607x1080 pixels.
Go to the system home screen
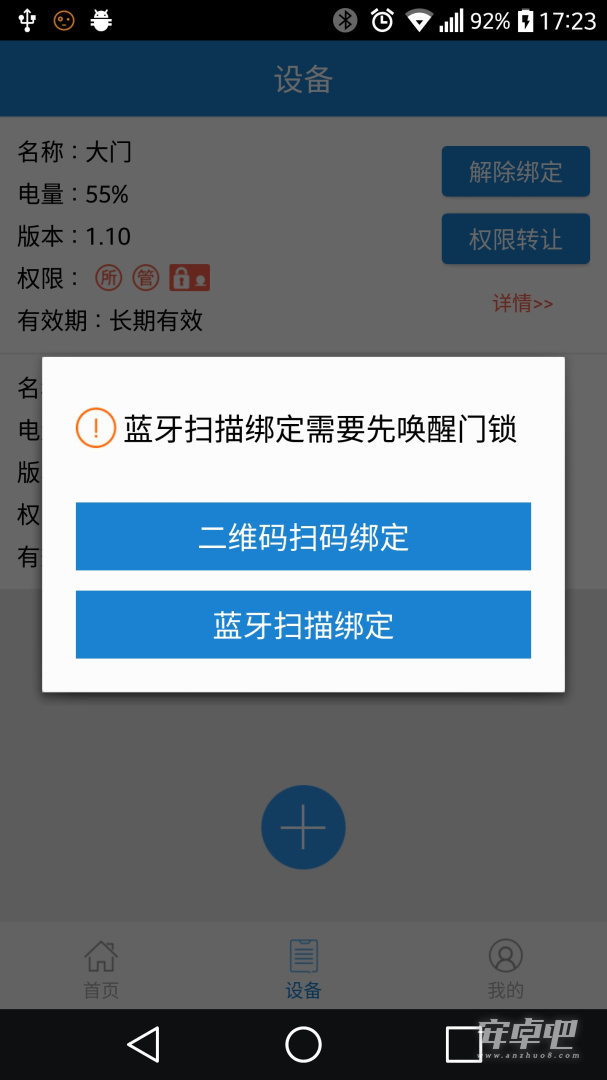[303, 1045]
